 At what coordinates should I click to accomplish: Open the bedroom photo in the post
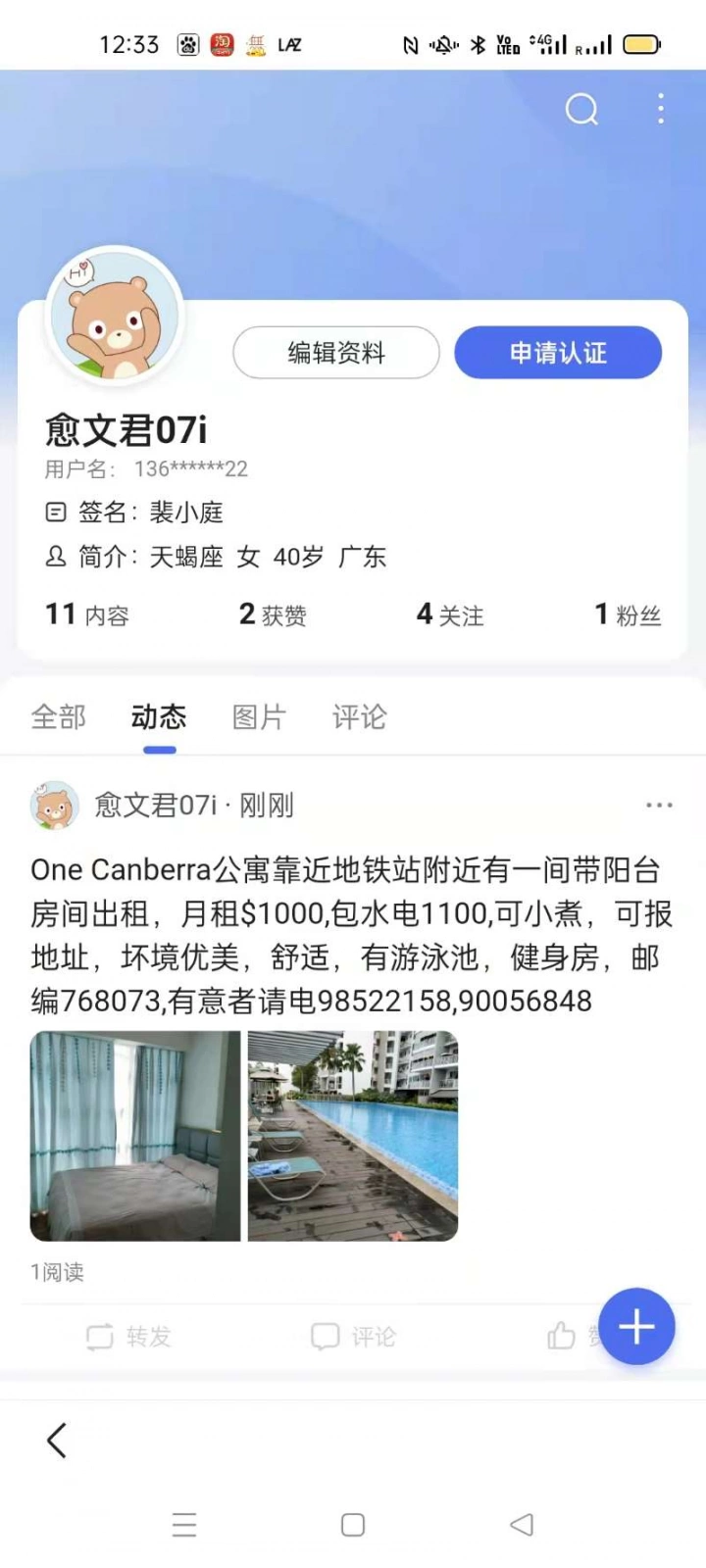[135, 1136]
